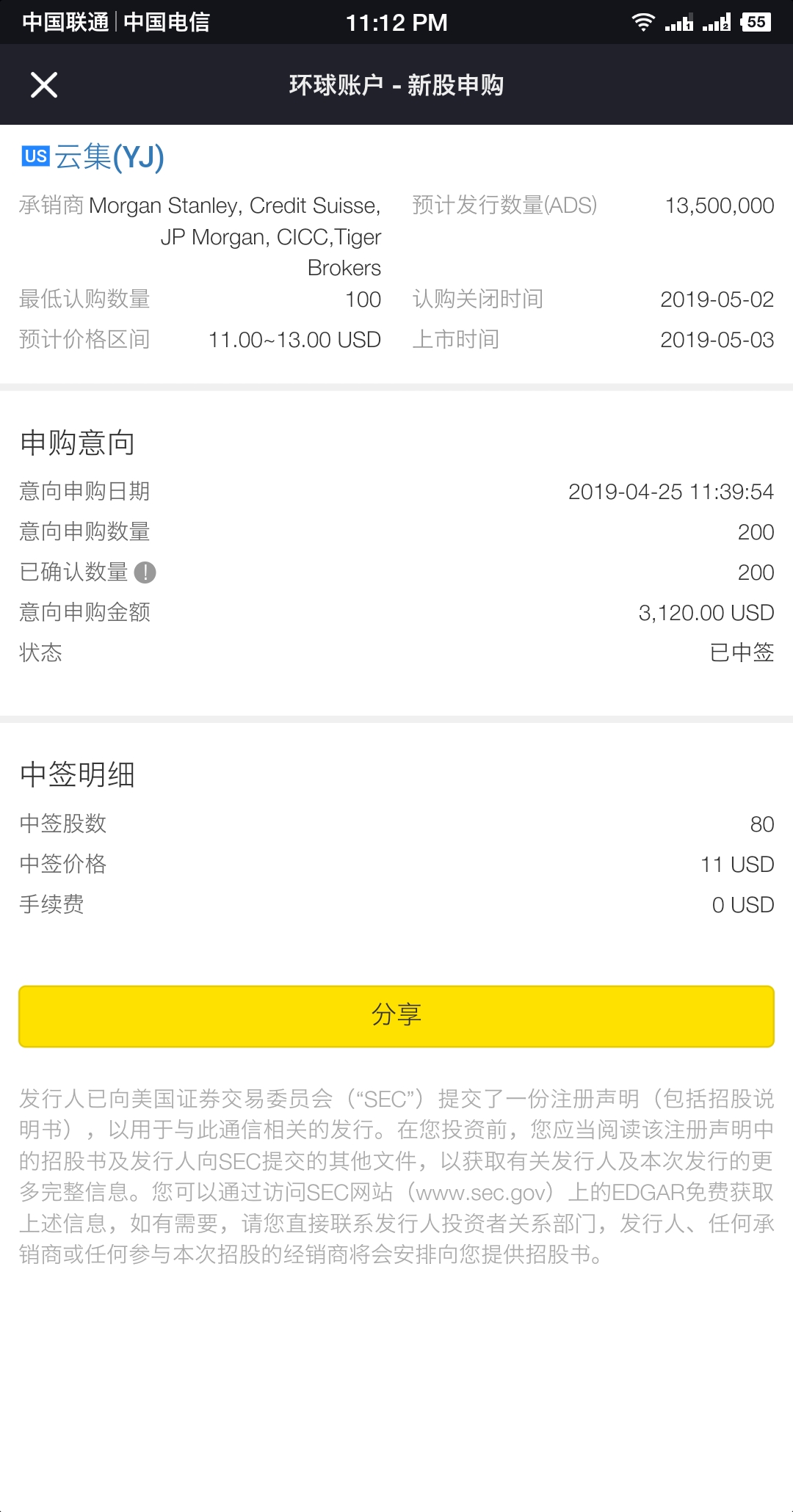This screenshot has width=793, height=1512.
Task: Open the 云集(YJ) stock title link
Action: pos(109,157)
